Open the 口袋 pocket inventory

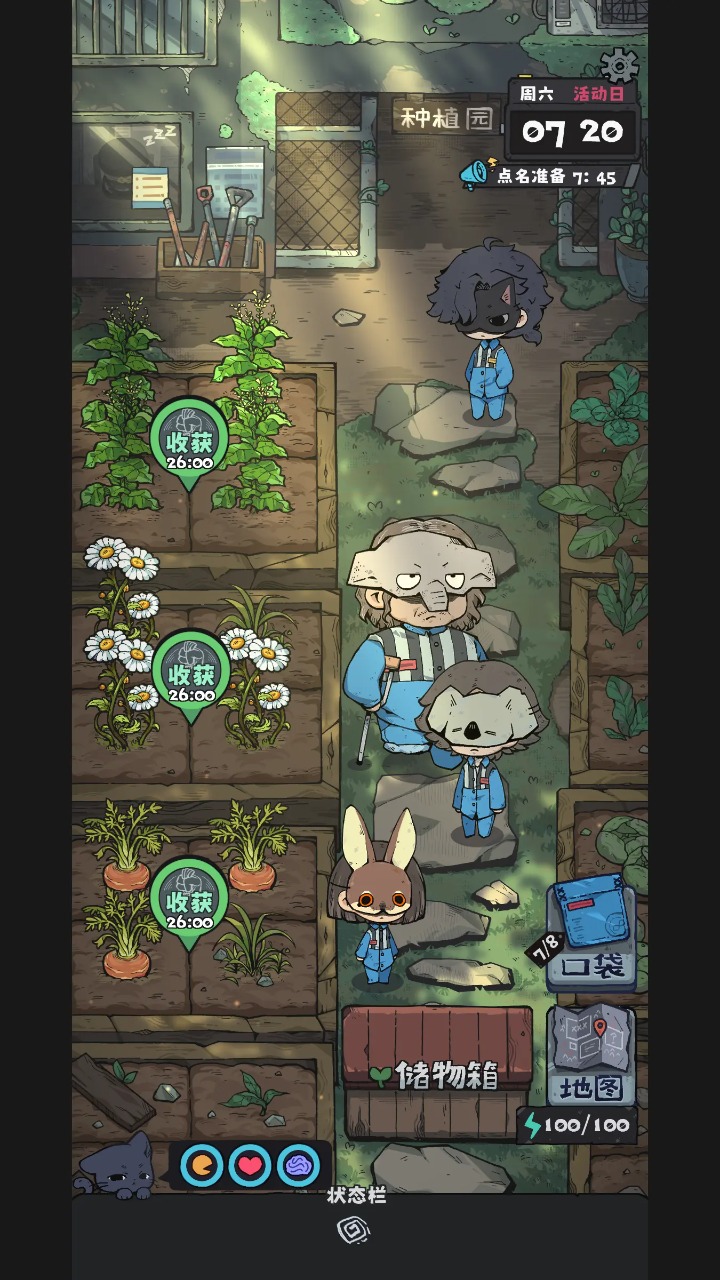point(592,933)
